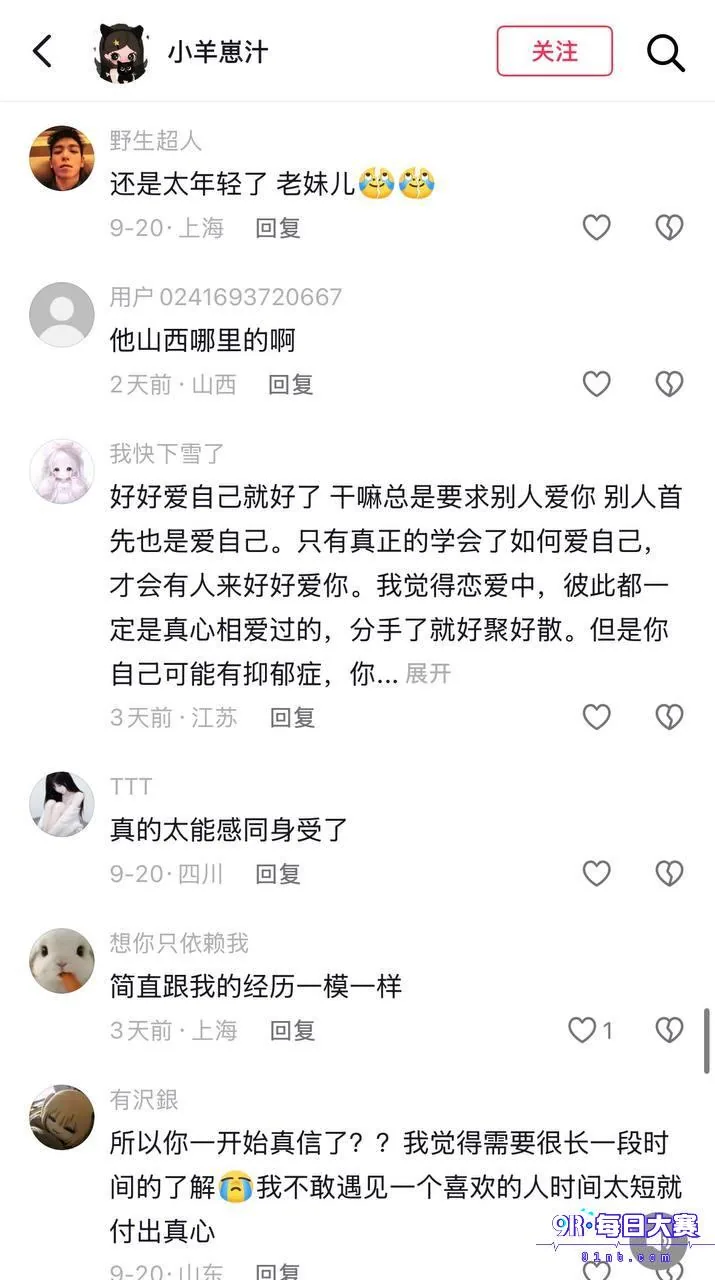The width and height of the screenshot is (715, 1280).
Task: Reply to 想你只依赖我's comment
Action: [x=293, y=1030]
